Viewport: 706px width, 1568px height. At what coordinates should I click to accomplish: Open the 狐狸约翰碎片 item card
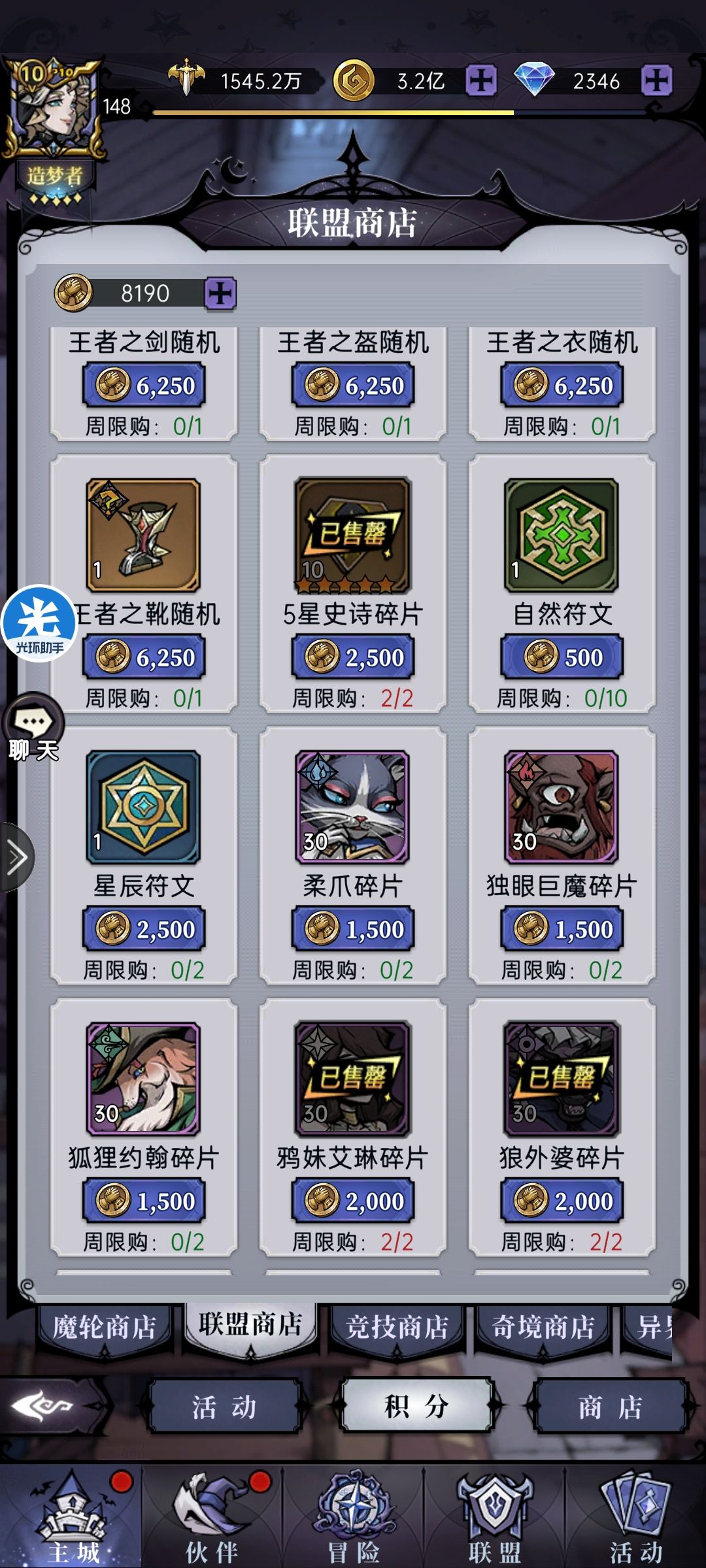[144, 1079]
